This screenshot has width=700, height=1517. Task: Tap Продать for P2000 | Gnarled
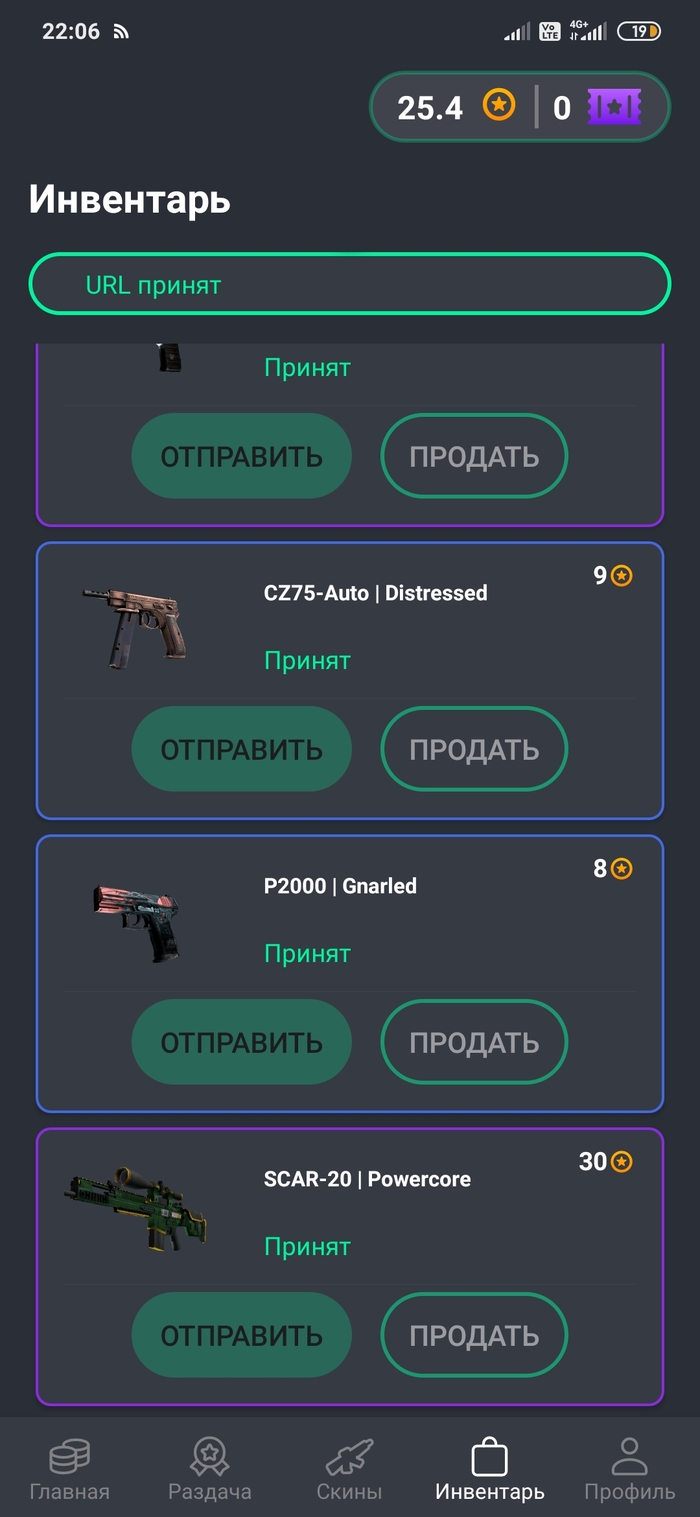474,1042
